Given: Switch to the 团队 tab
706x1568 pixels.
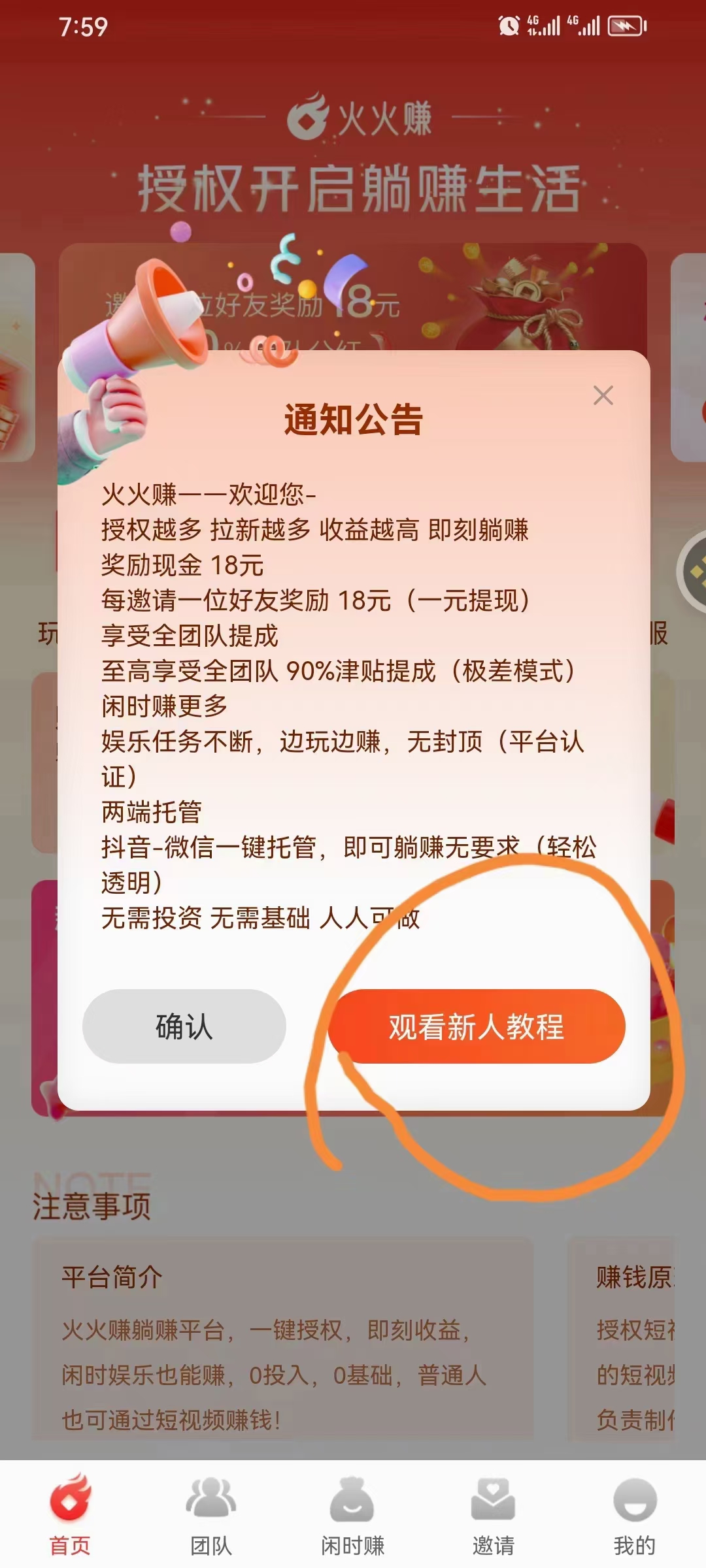Looking at the screenshot, I should pos(211,1514).
